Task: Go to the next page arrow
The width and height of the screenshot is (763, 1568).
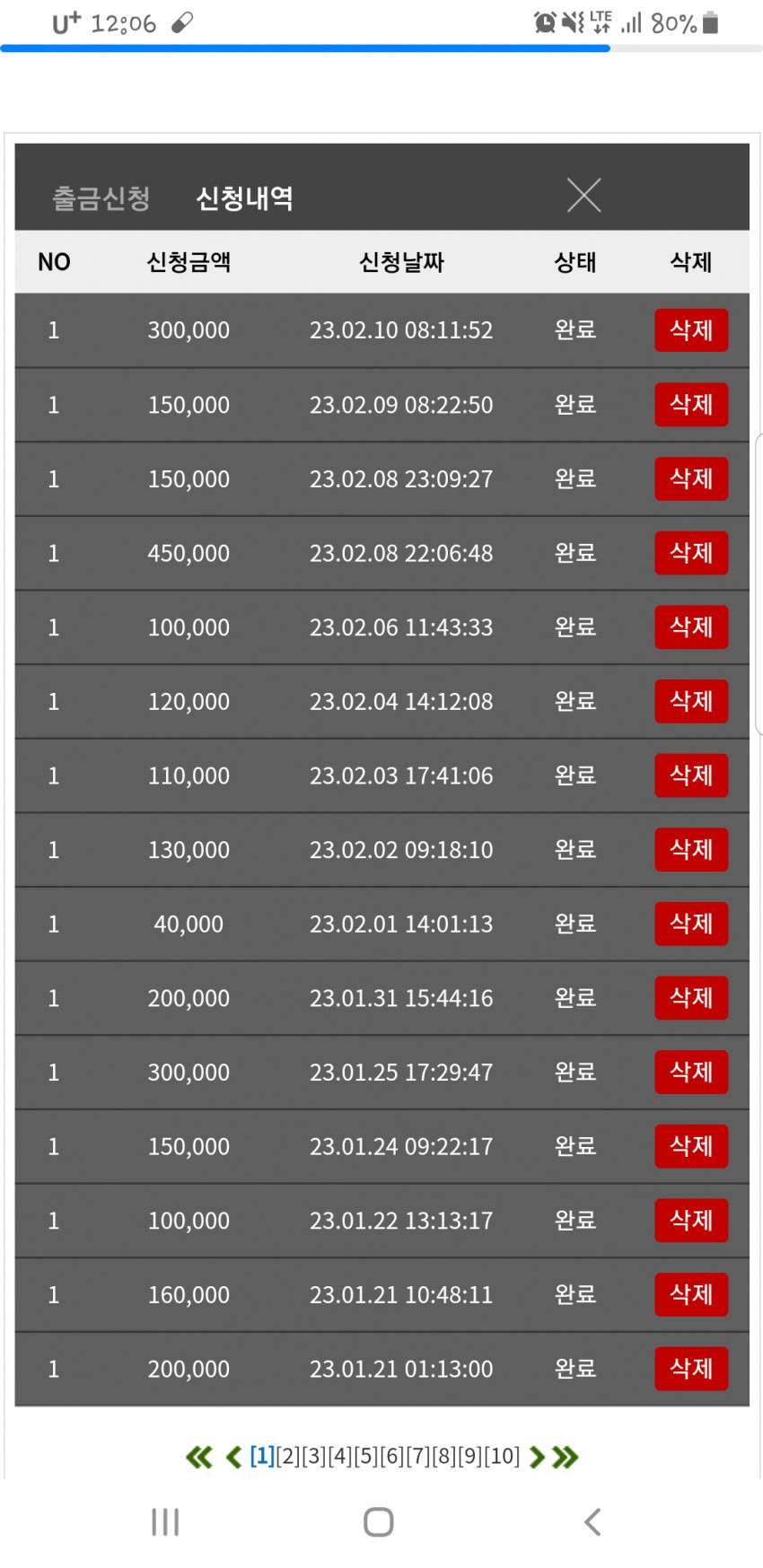Action: [x=537, y=1457]
